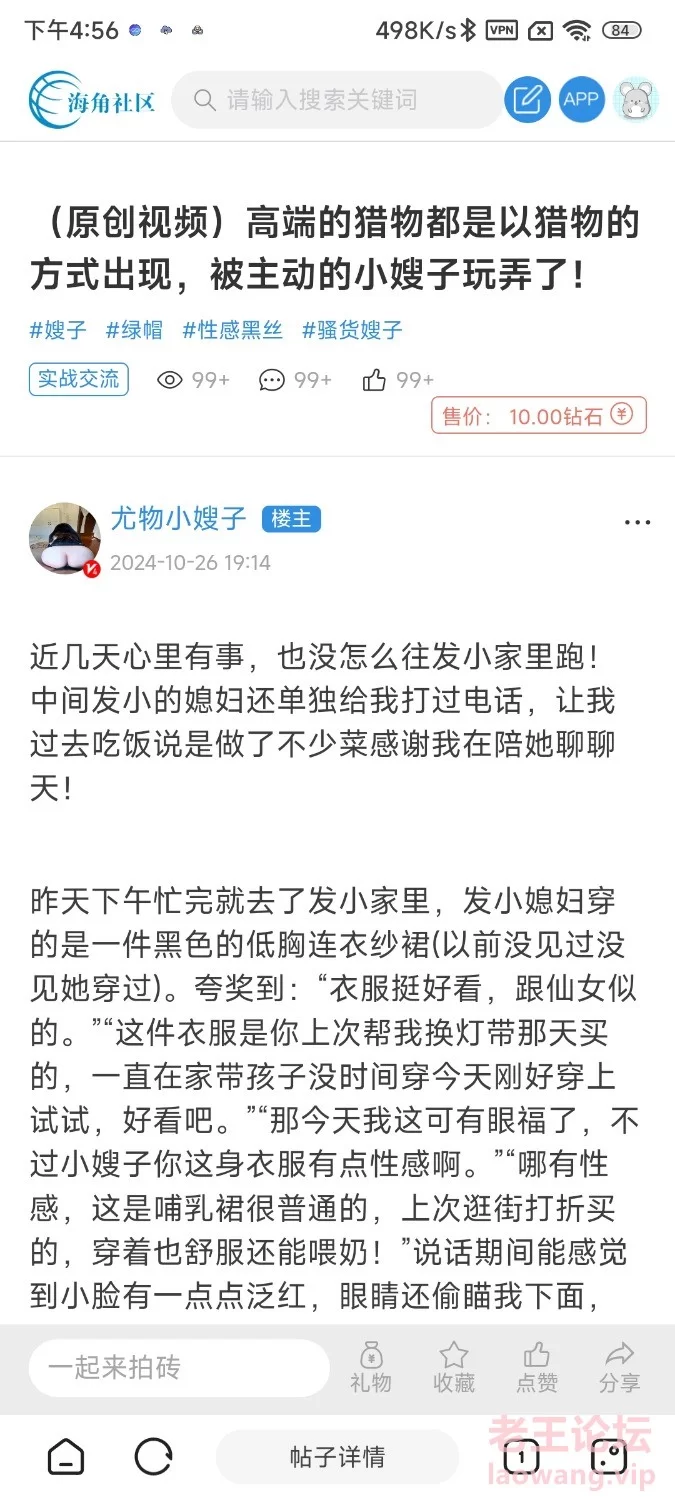
Task: Tap the blue APP button
Action: [581, 100]
